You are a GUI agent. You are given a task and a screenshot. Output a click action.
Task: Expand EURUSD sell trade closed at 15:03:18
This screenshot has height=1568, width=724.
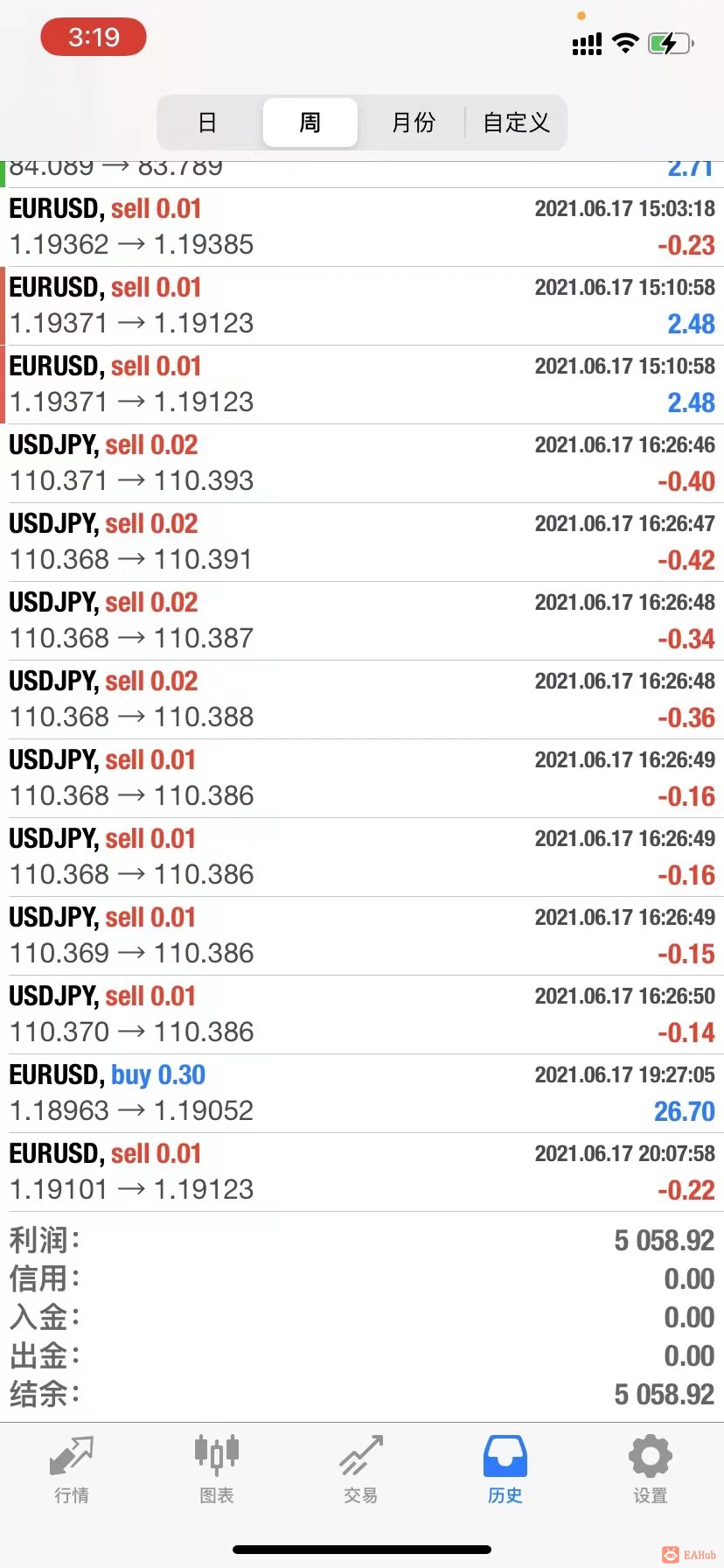[362, 227]
